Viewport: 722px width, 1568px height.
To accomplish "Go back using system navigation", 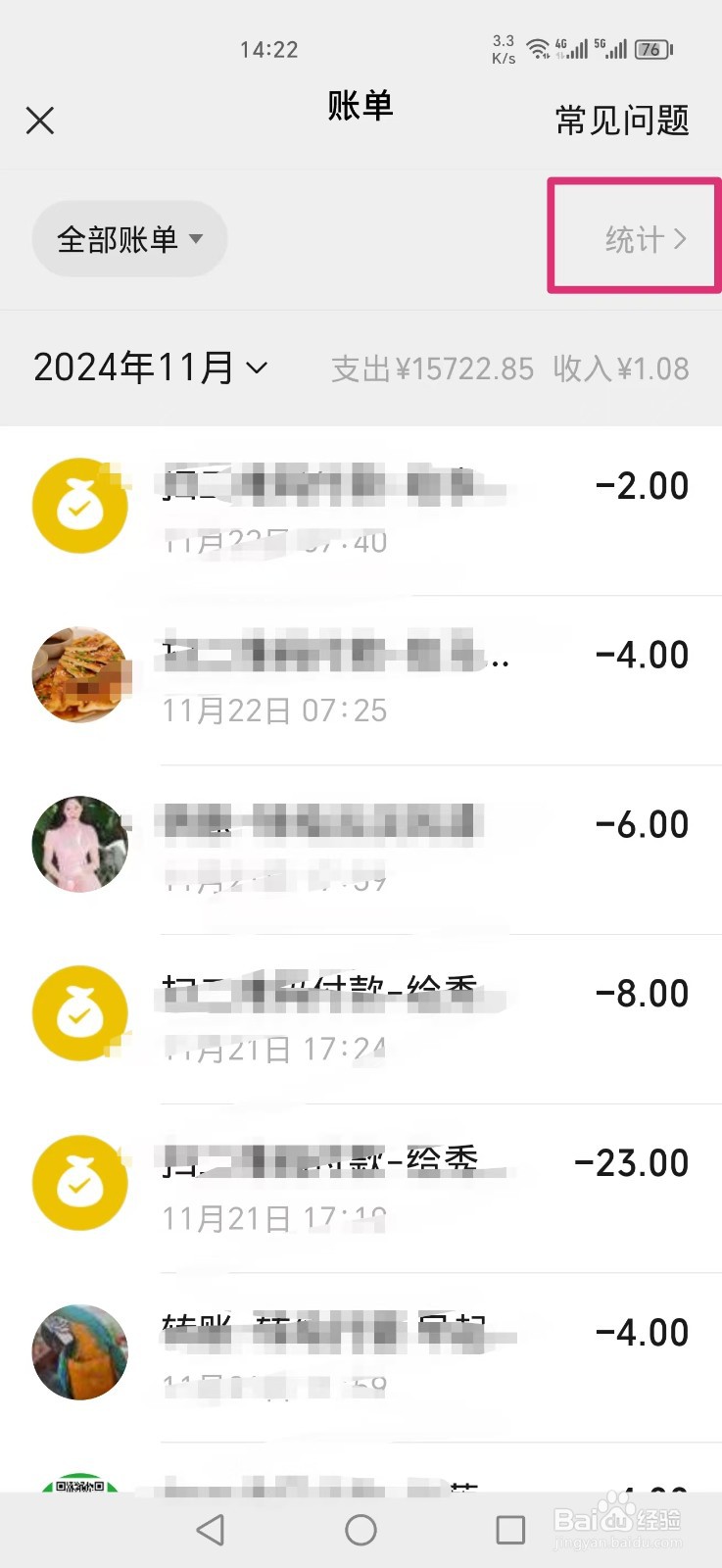I will pyautogui.click(x=211, y=1530).
